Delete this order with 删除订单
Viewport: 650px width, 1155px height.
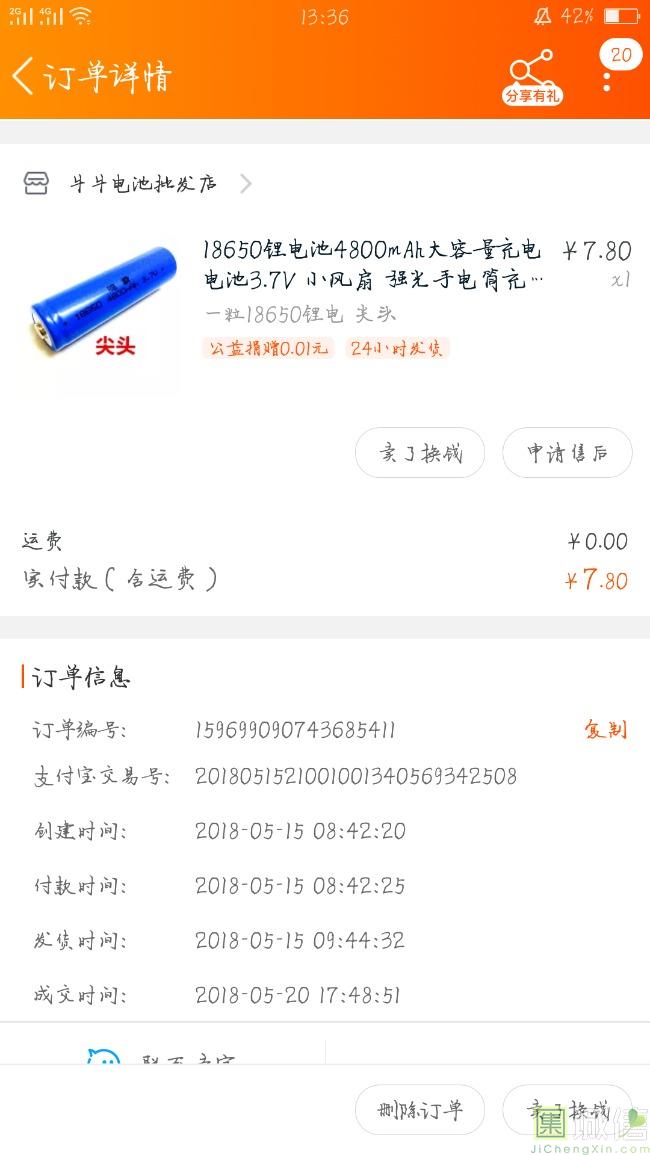click(x=420, y=1110)
